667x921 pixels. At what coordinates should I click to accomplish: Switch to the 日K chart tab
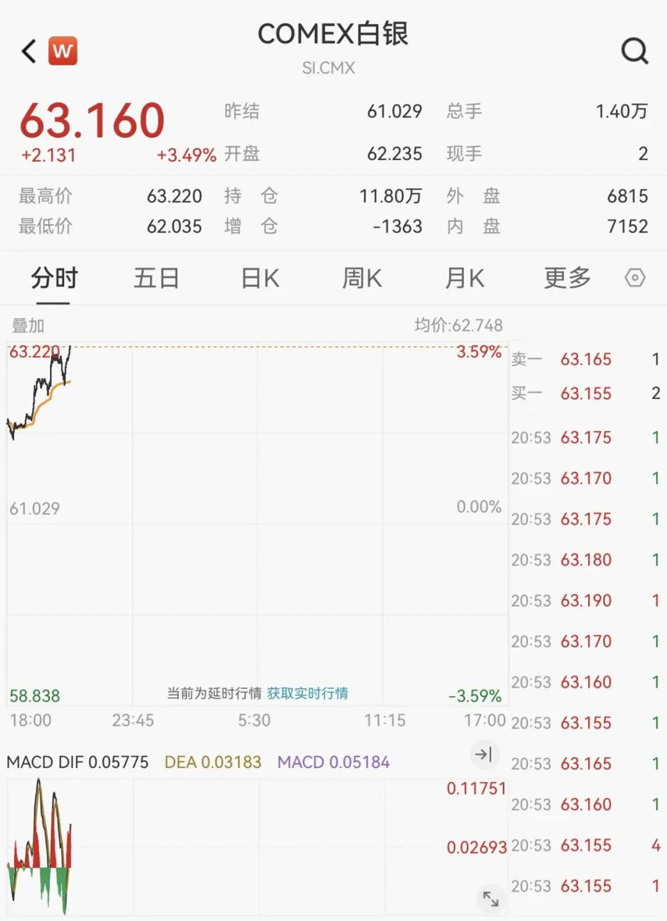(x=259, y=278)
